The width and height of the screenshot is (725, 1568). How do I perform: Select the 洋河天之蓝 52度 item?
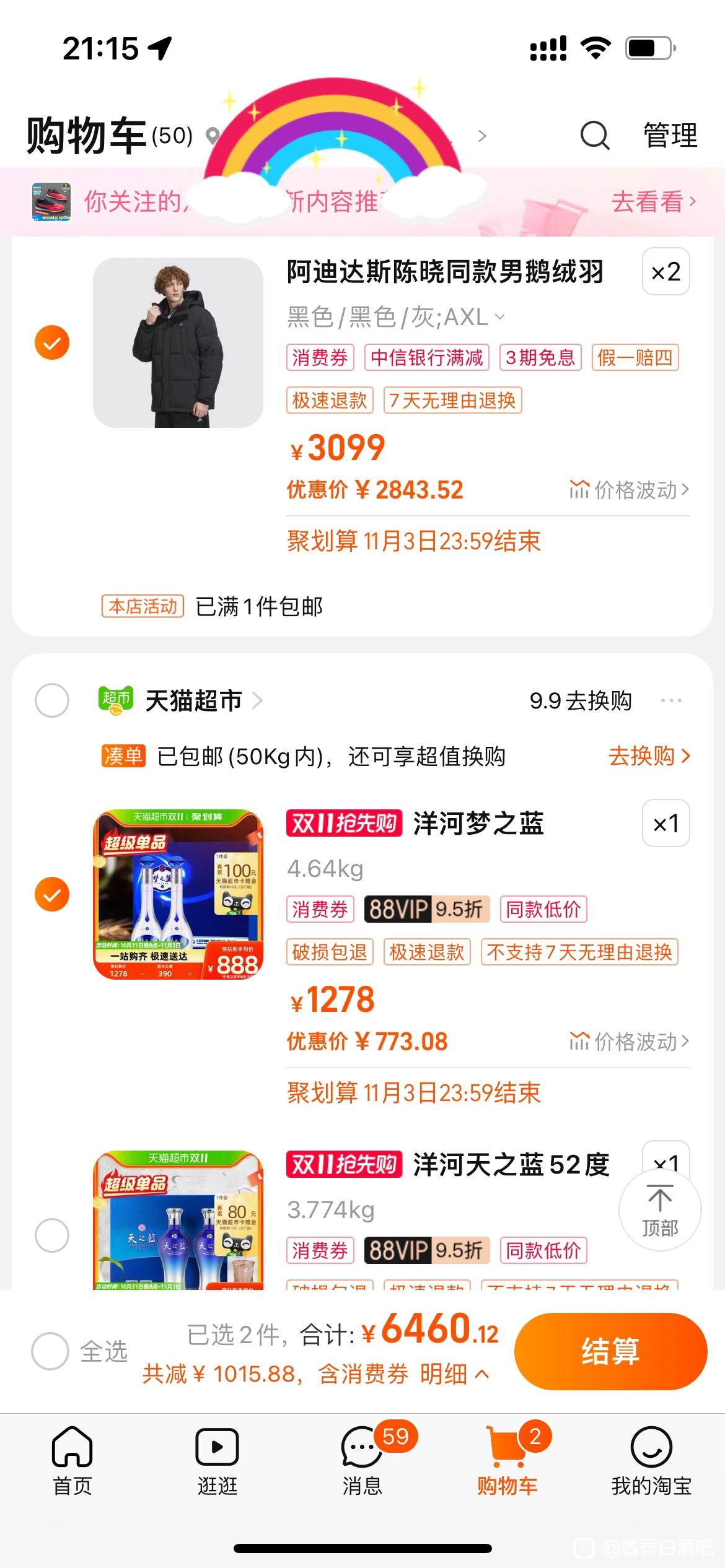(52, 1235)
